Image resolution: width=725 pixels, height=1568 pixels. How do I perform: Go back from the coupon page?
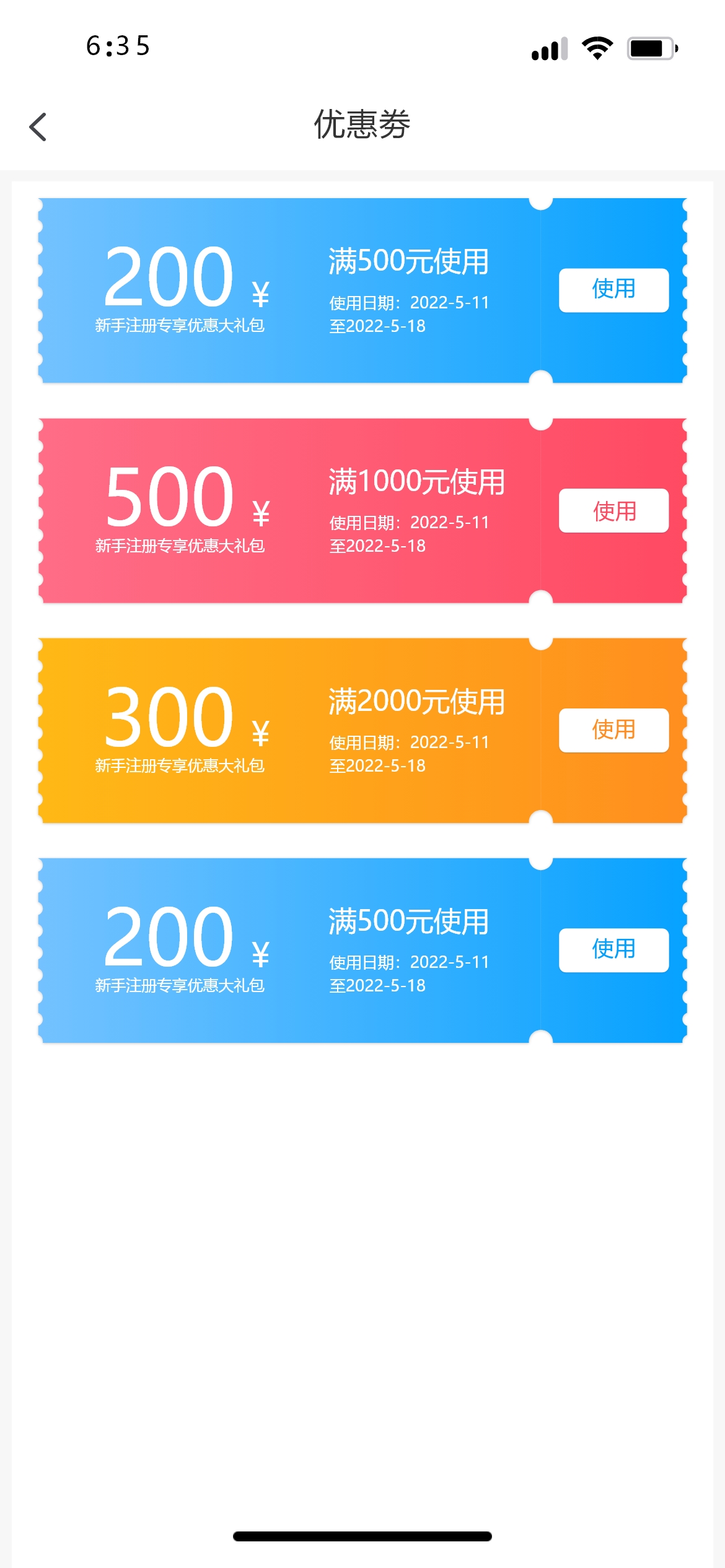38,127
